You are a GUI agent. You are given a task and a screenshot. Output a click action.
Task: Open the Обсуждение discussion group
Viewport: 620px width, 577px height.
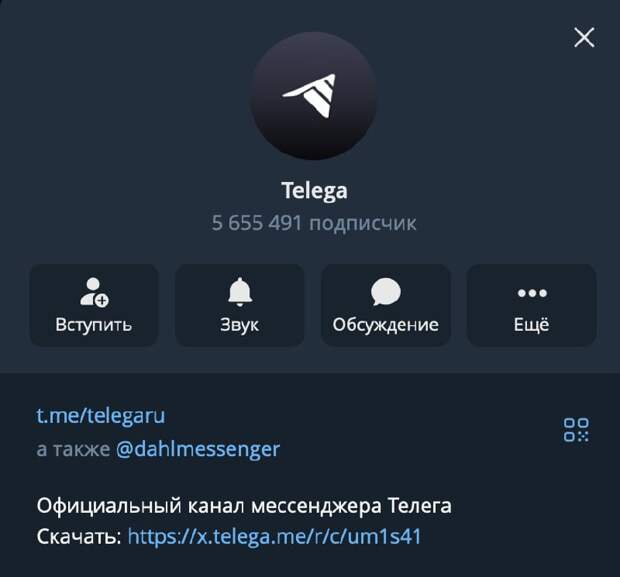[x=385, y=305]
